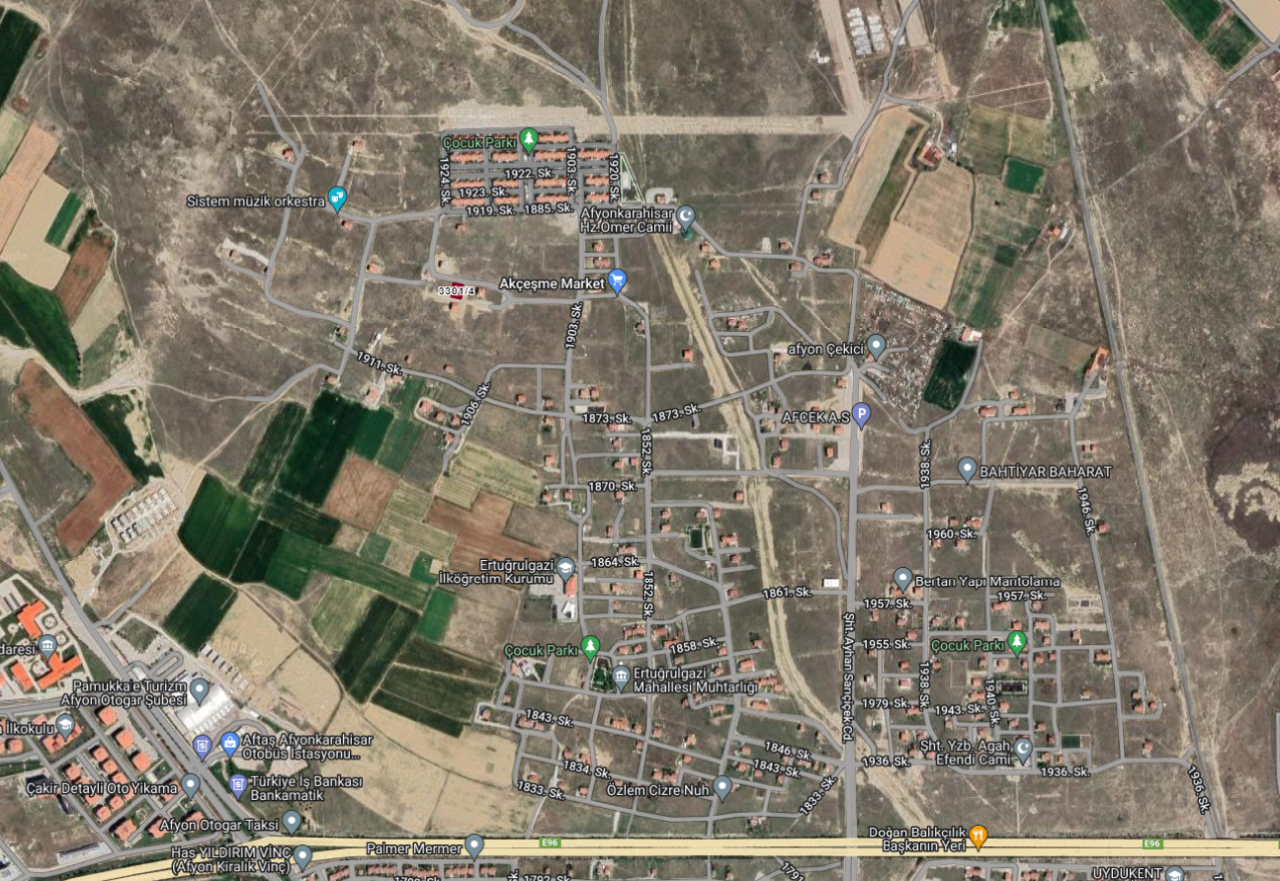
Task: Open the Özlem Cizre Nuh pin
Action: coord(722,787)
